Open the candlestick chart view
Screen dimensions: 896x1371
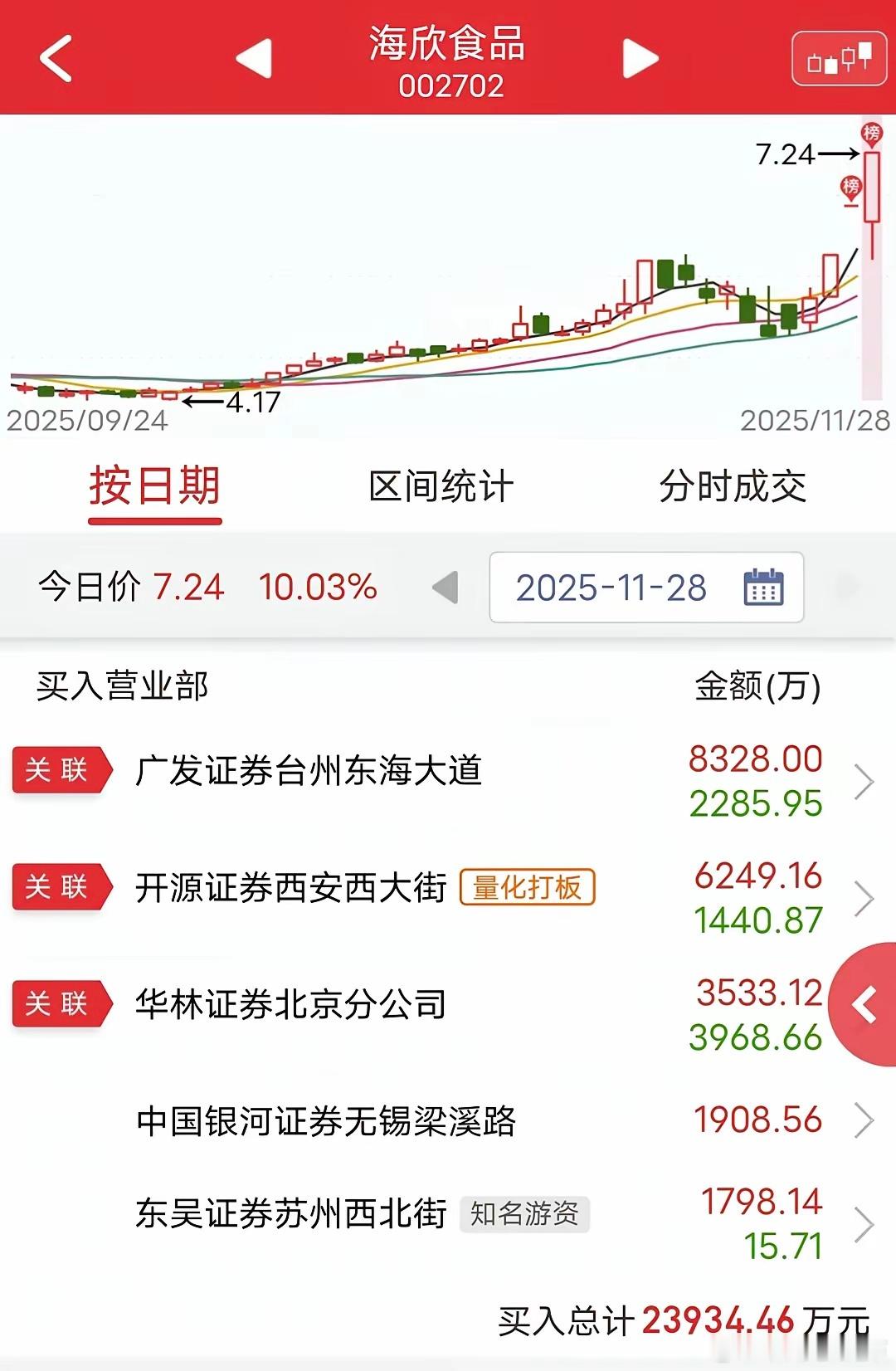839,60
